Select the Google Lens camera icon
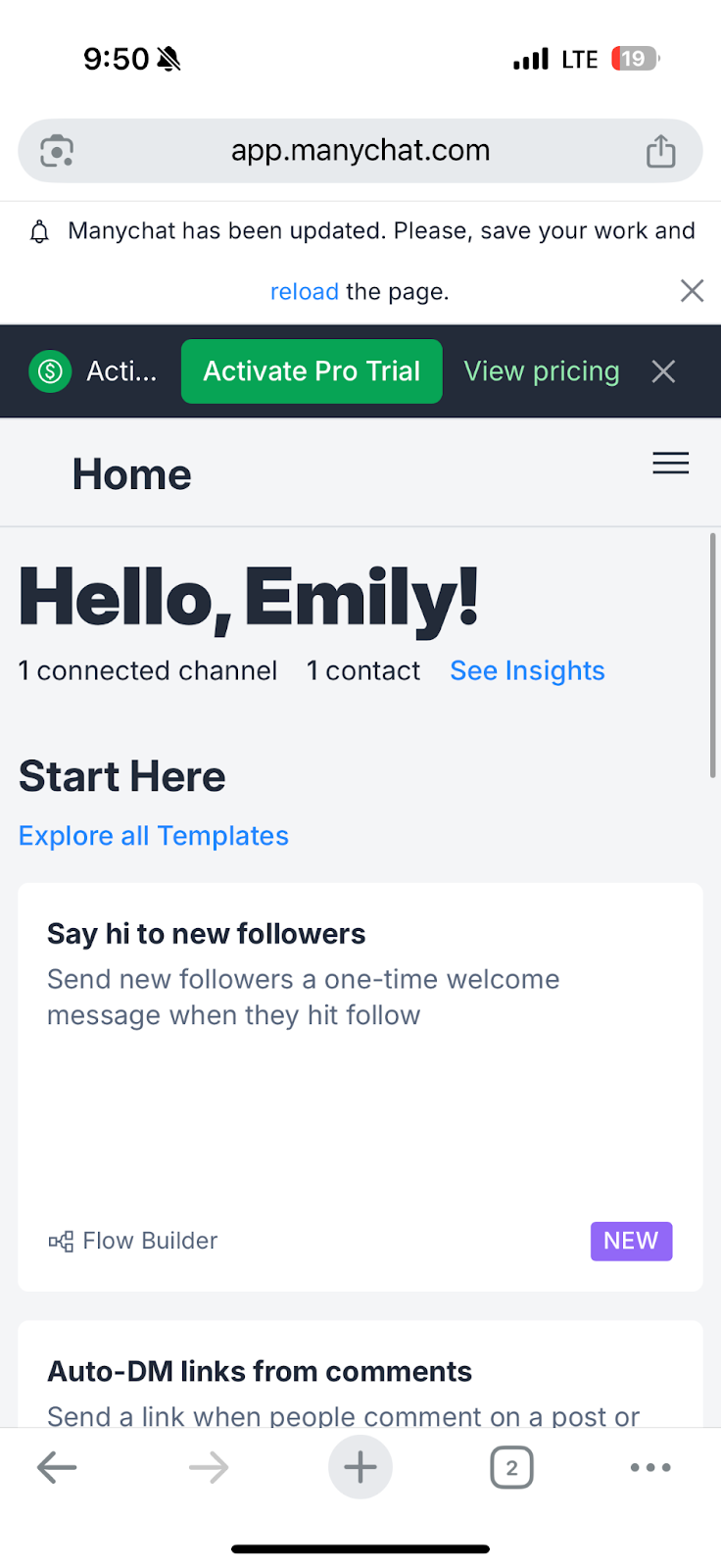This screenshot has width=721, height=1568. (56, 150)
